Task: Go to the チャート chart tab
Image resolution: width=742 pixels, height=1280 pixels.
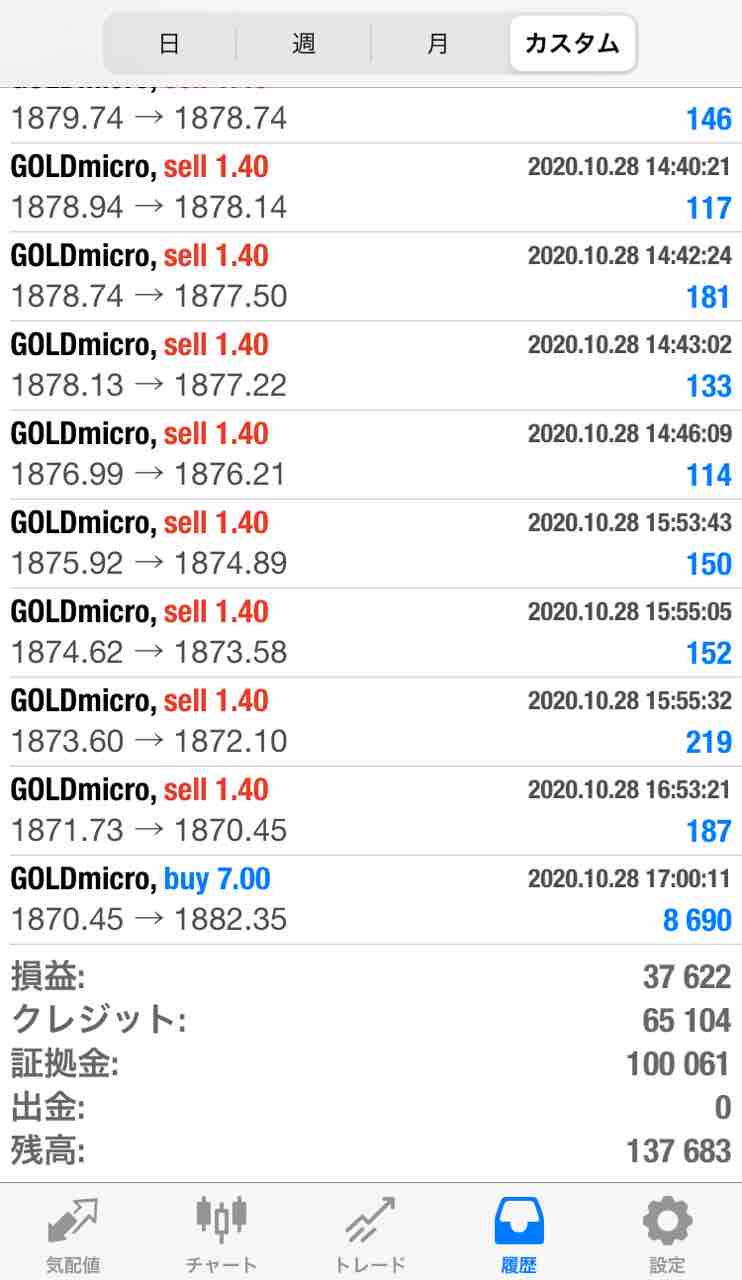Action: [221, 1232]
